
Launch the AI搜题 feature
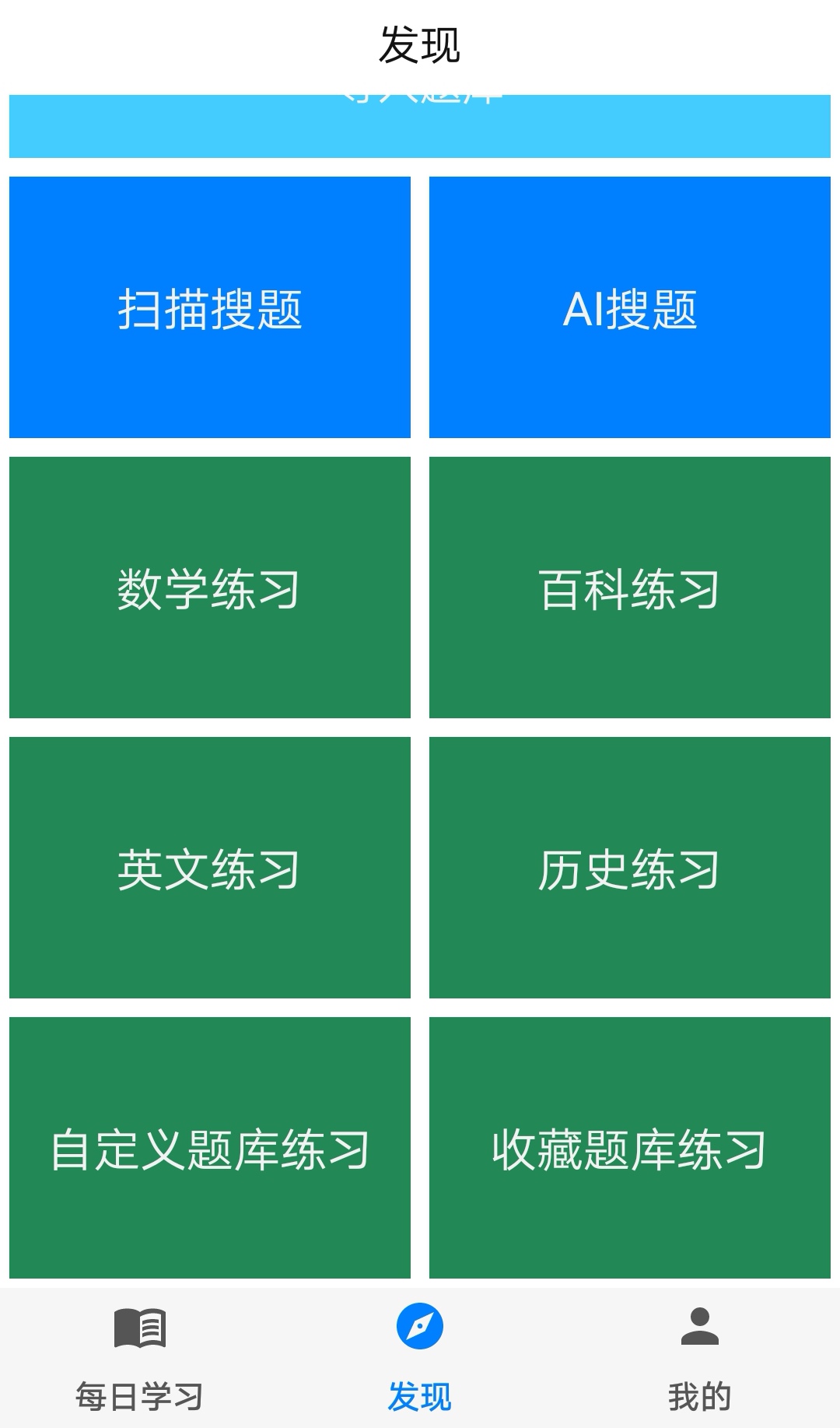pyautogui.click(x=630, y=307)
